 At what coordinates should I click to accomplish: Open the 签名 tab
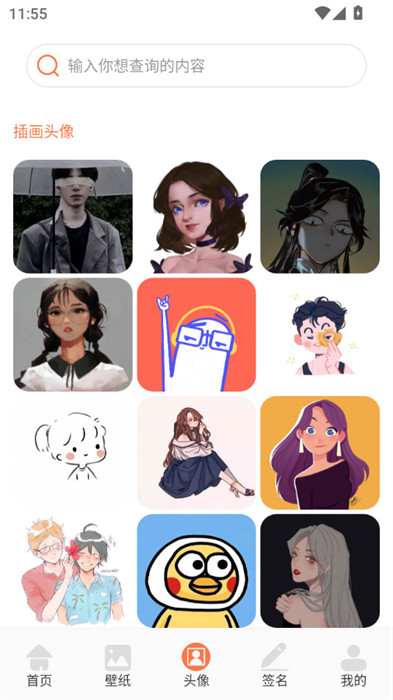[x=275, y=665]
